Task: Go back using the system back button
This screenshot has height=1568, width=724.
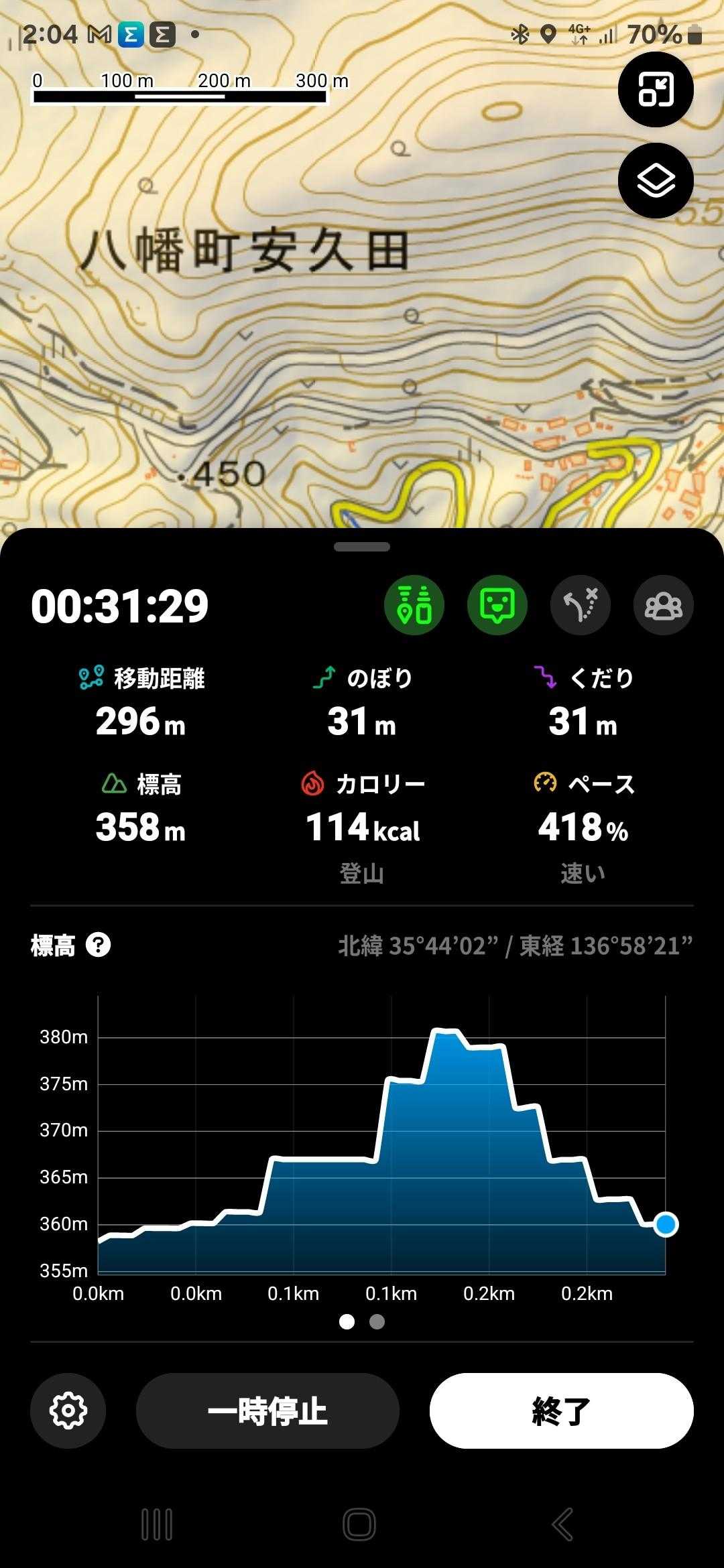Action: point(563,1524)
